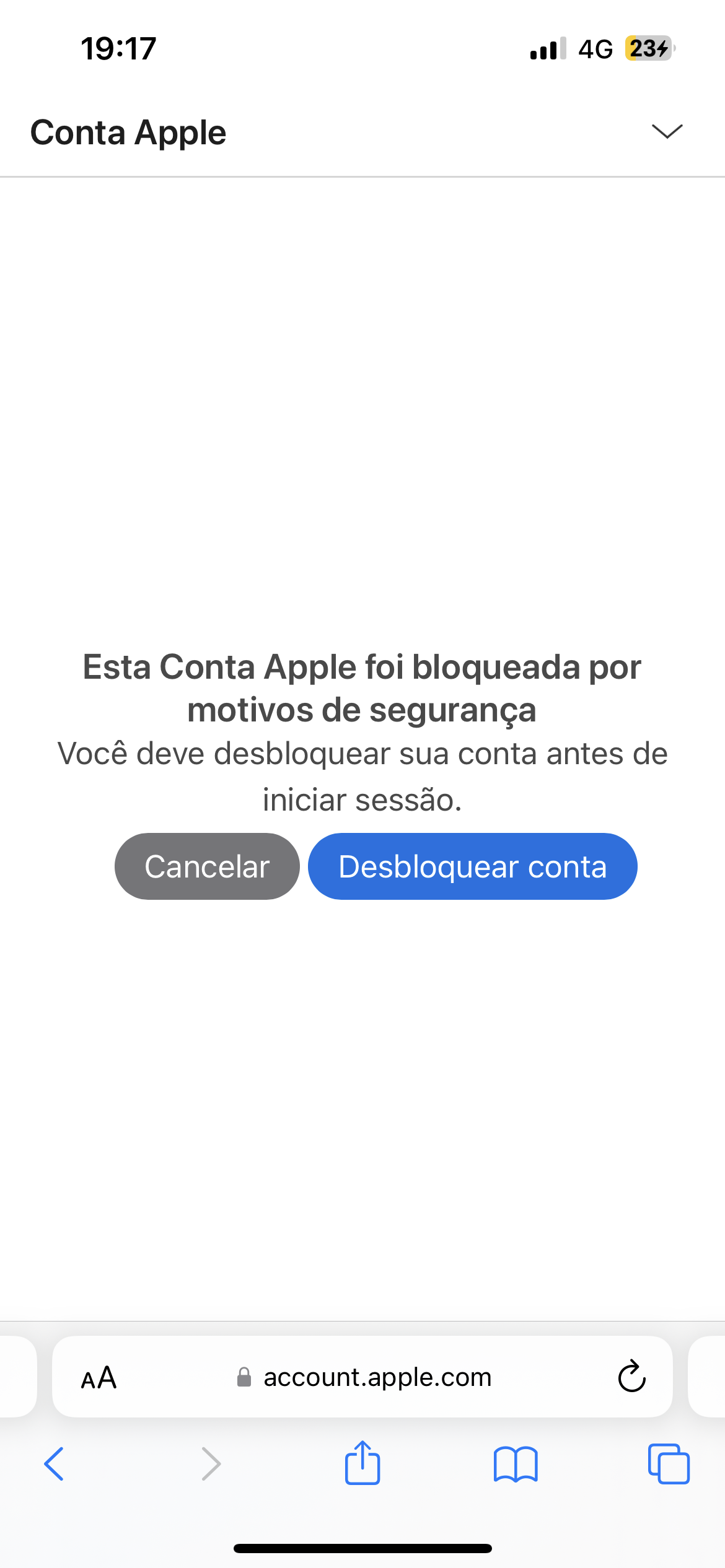This screenshot has width=725, height=1568.
Task: Tap the Cancelar button
Action: pyautogui.click(x=207, y=866)
